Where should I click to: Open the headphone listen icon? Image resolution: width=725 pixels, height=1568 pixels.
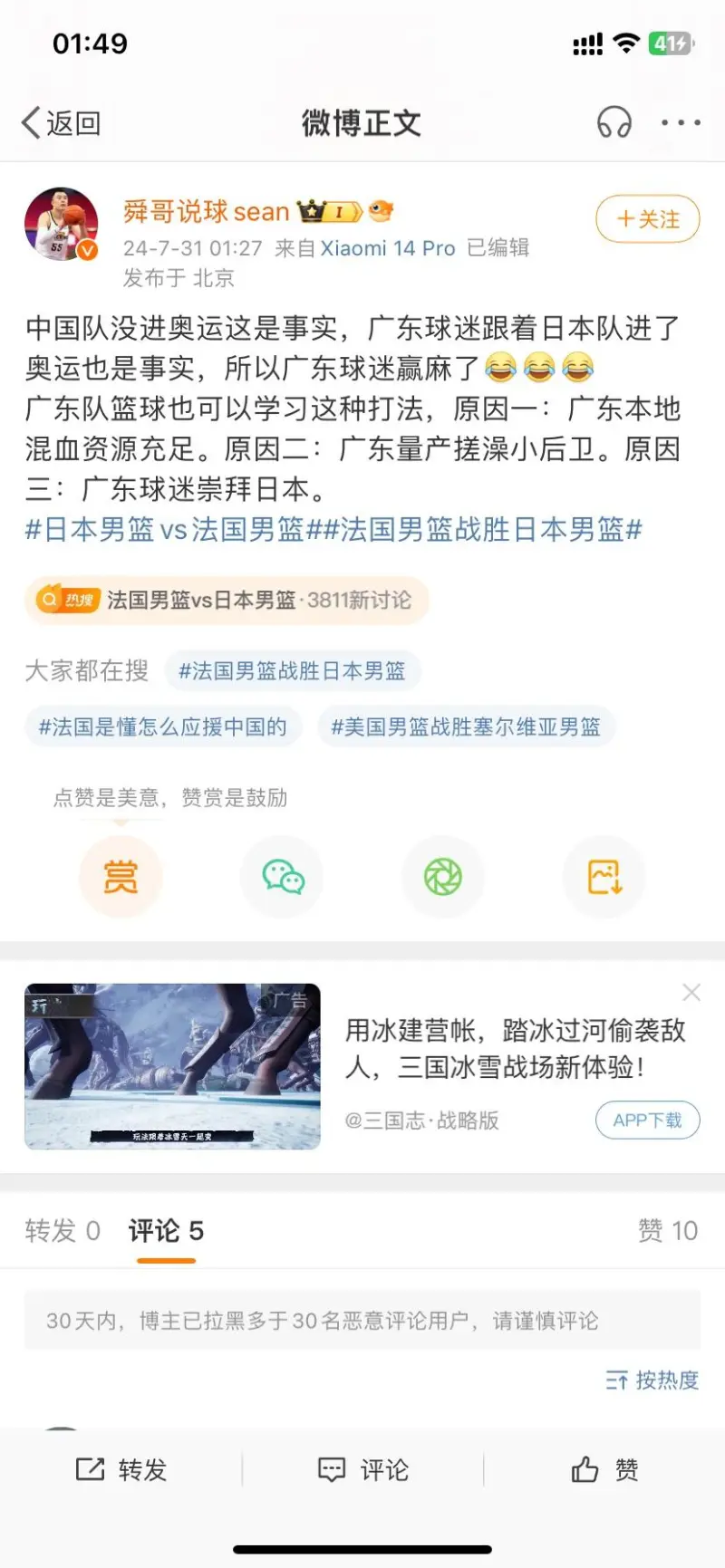point(614,122)
